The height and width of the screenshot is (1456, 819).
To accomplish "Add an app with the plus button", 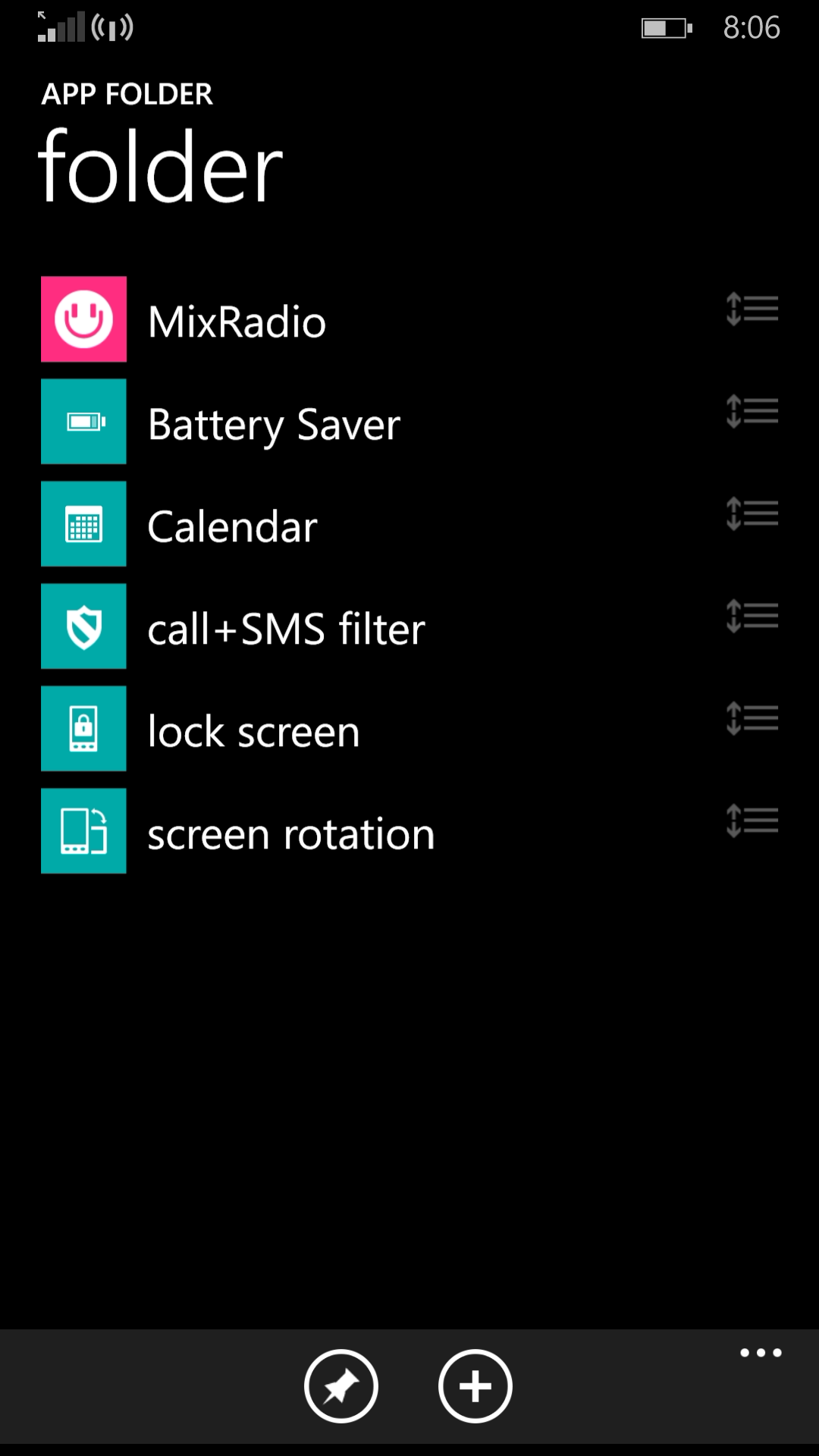I will [x=475, y=1386].
